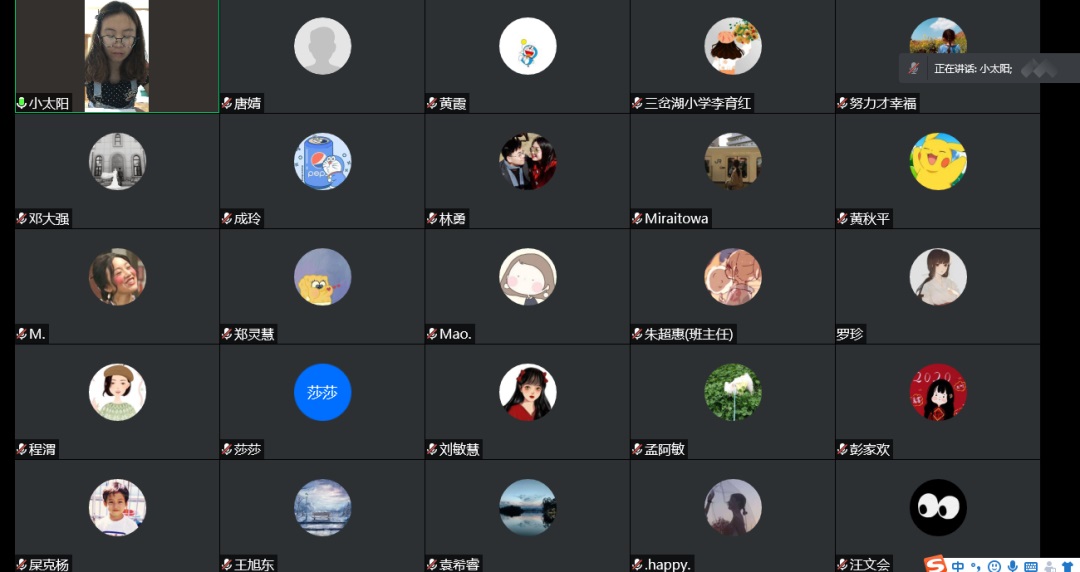Open 小太阳's video tile
Viewport: 1080px width, 572px height.
pyautogui.click(x=117, y=56)
